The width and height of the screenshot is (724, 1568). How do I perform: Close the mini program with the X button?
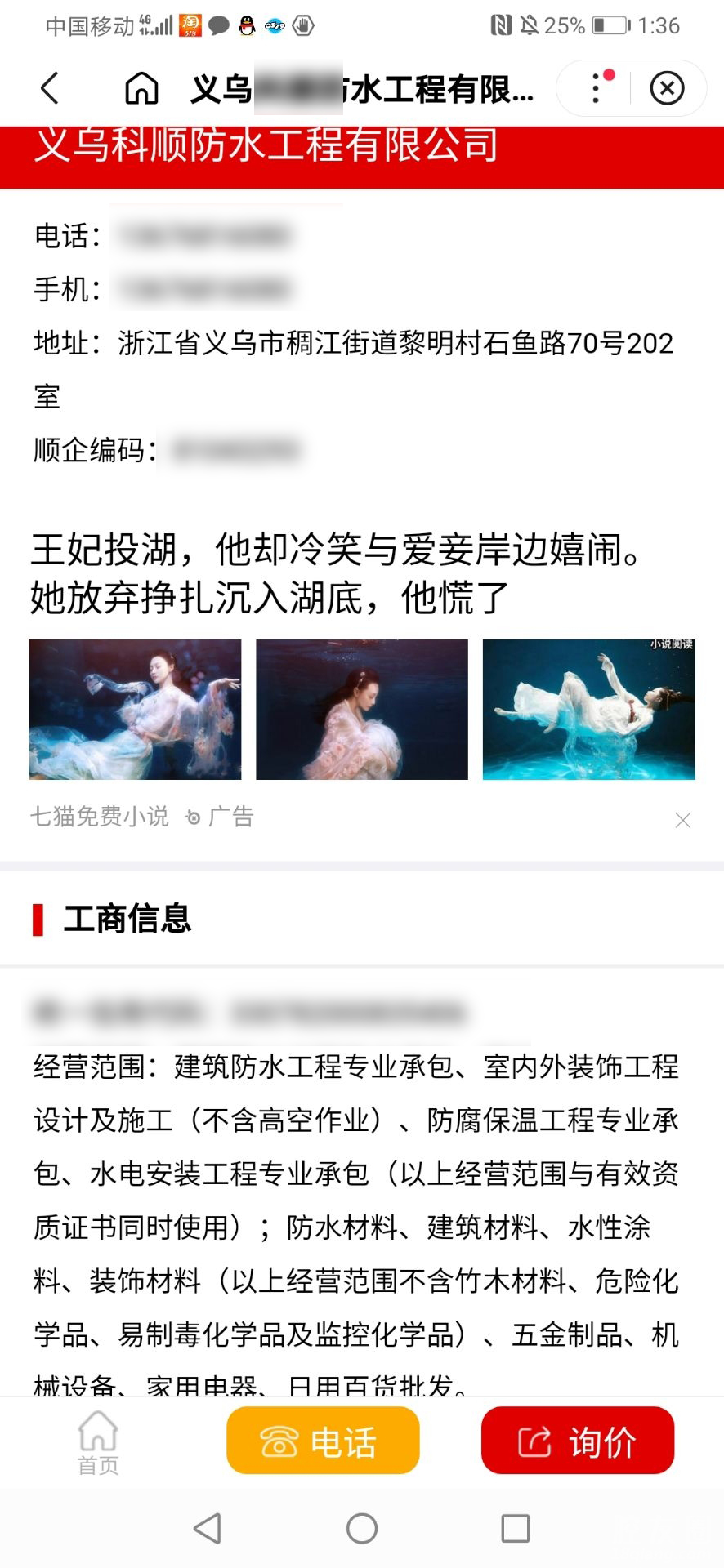coord(667,88)
